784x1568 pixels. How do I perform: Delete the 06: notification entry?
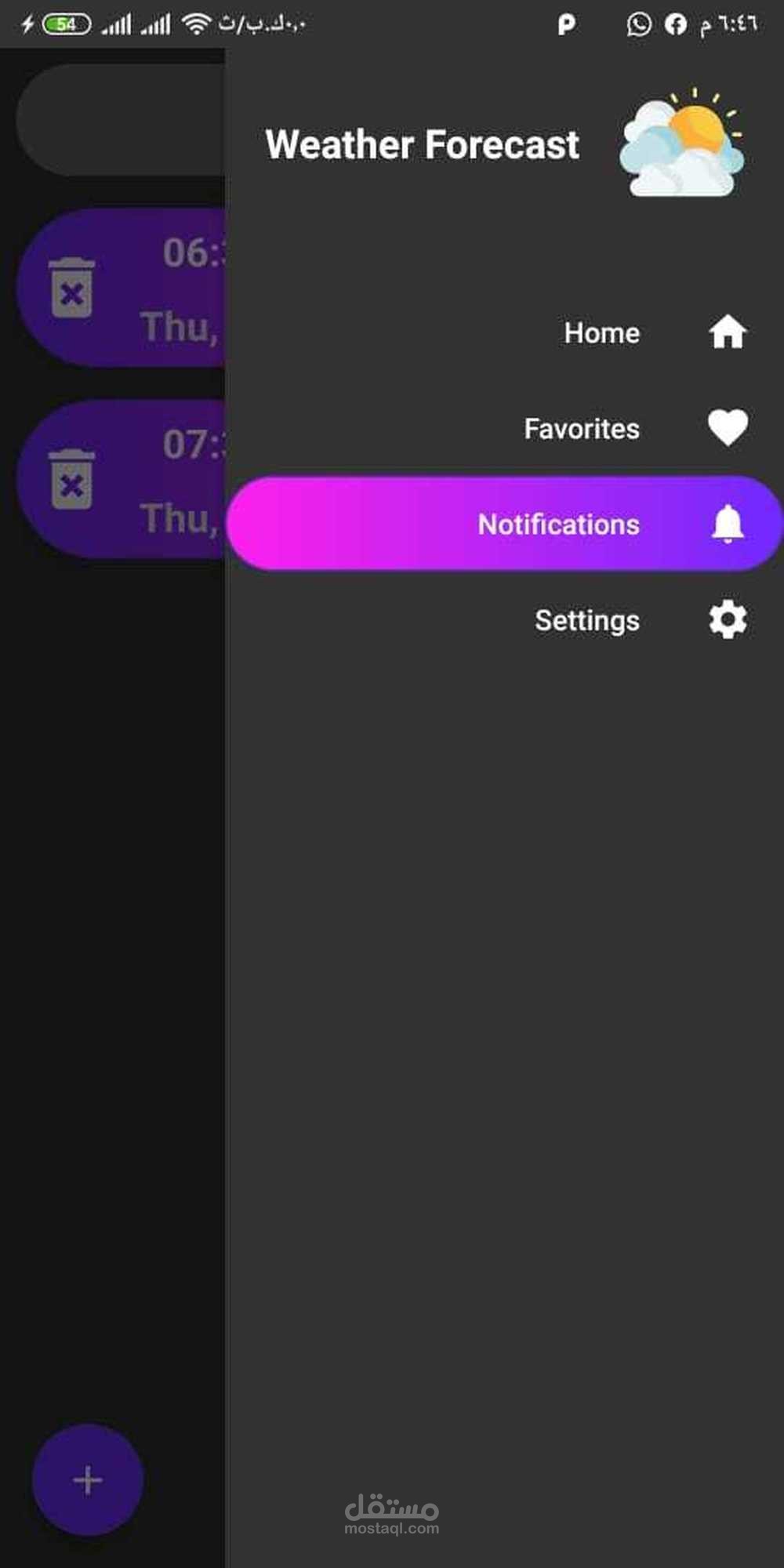tap(71, 288)
